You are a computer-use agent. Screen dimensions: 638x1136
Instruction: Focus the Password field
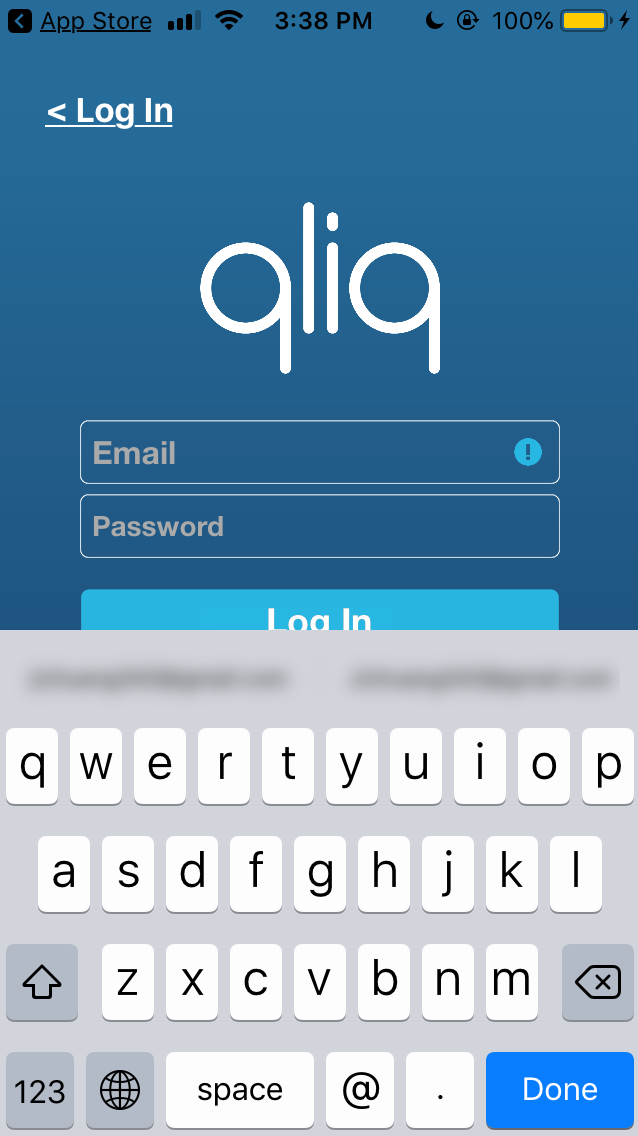[319, 527]
